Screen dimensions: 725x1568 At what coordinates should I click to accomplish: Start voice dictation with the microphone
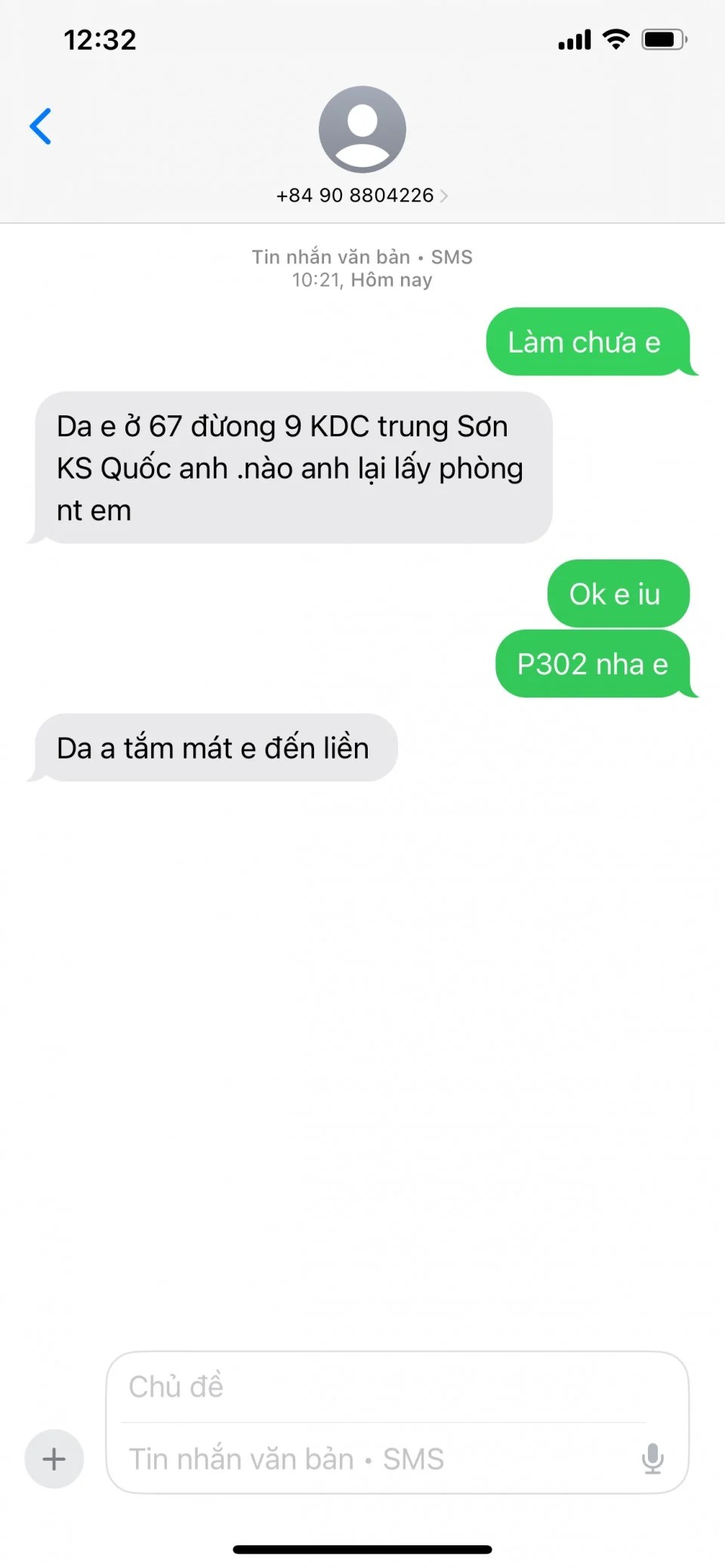point(652,1459)
